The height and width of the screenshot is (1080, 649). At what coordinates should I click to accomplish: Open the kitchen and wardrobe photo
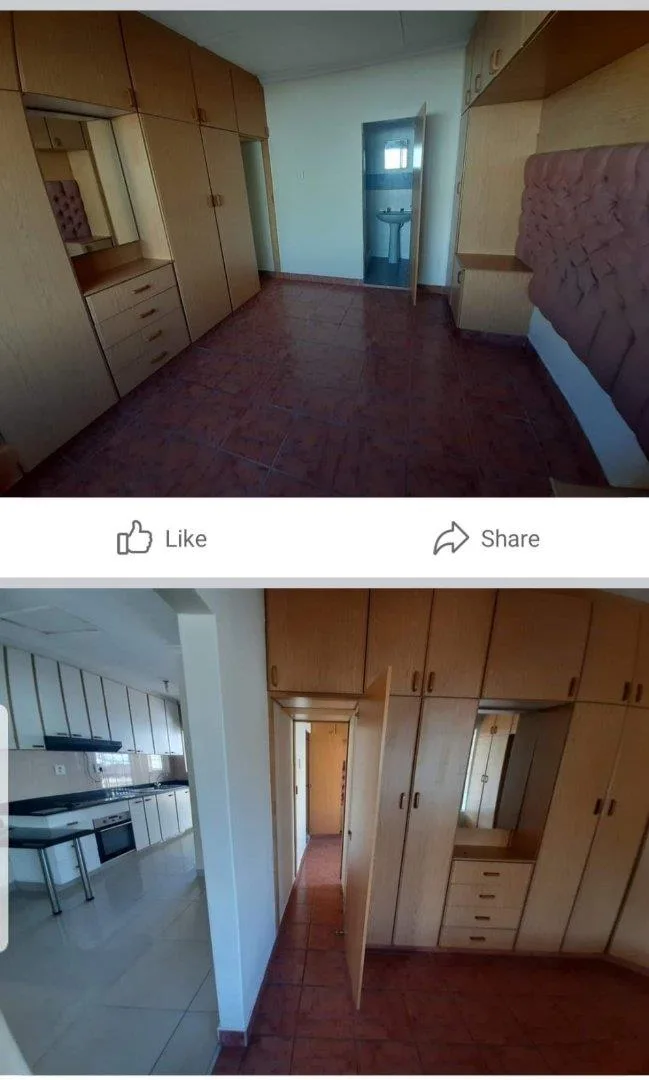pyautogui.click(x=324, y=831)
